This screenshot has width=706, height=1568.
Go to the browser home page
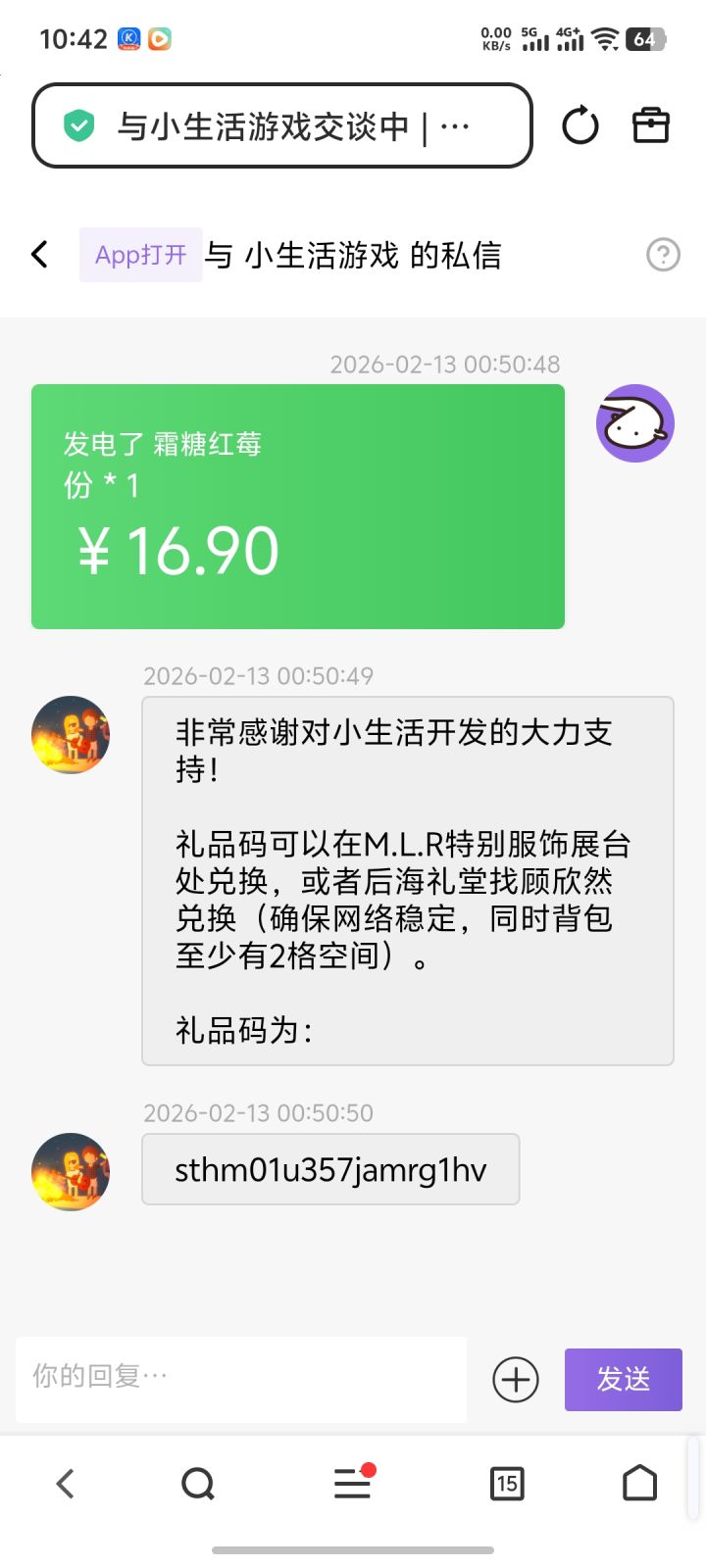[x=639, y=1484]
